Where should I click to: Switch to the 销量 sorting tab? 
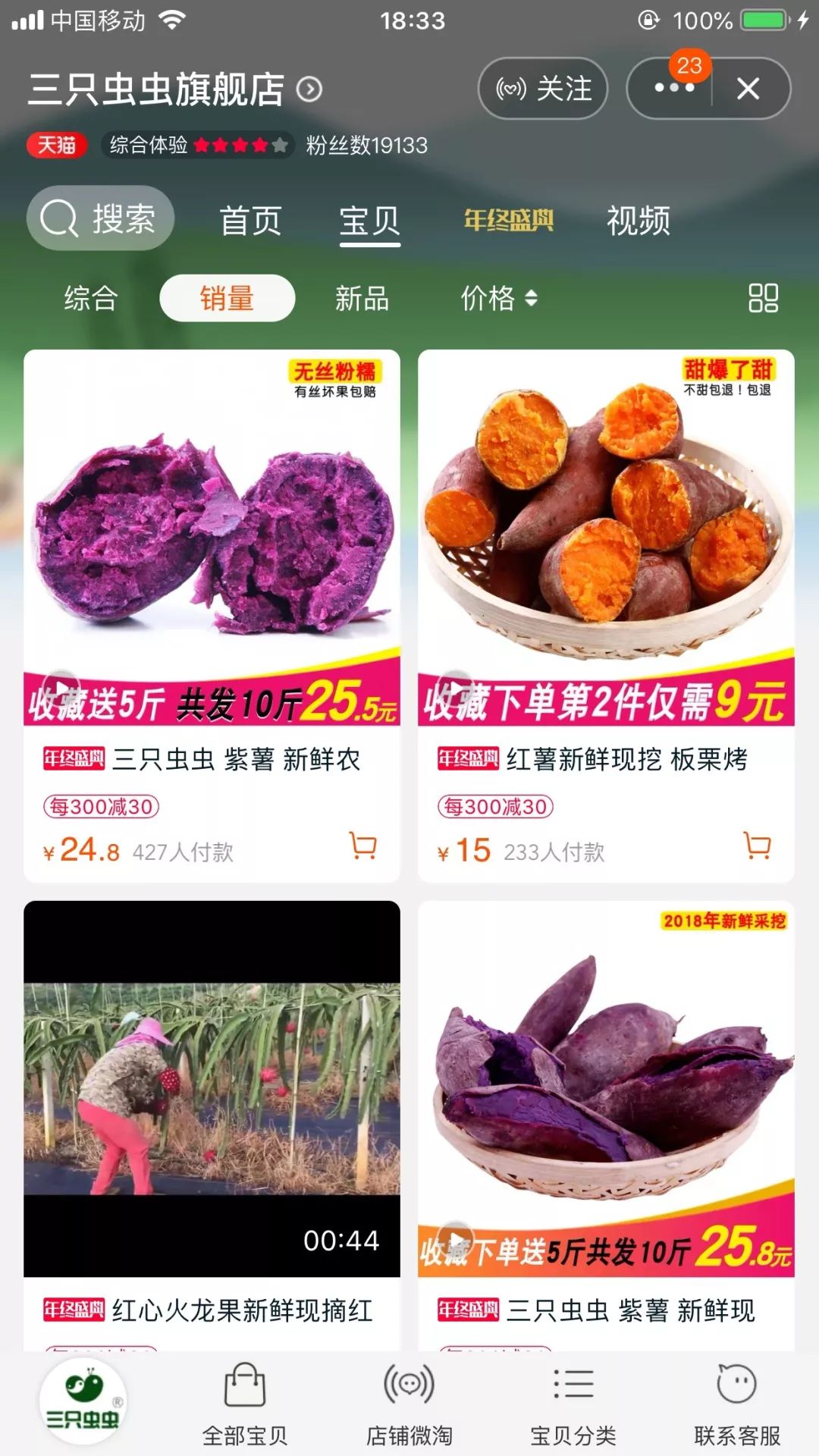click(227, 299)
